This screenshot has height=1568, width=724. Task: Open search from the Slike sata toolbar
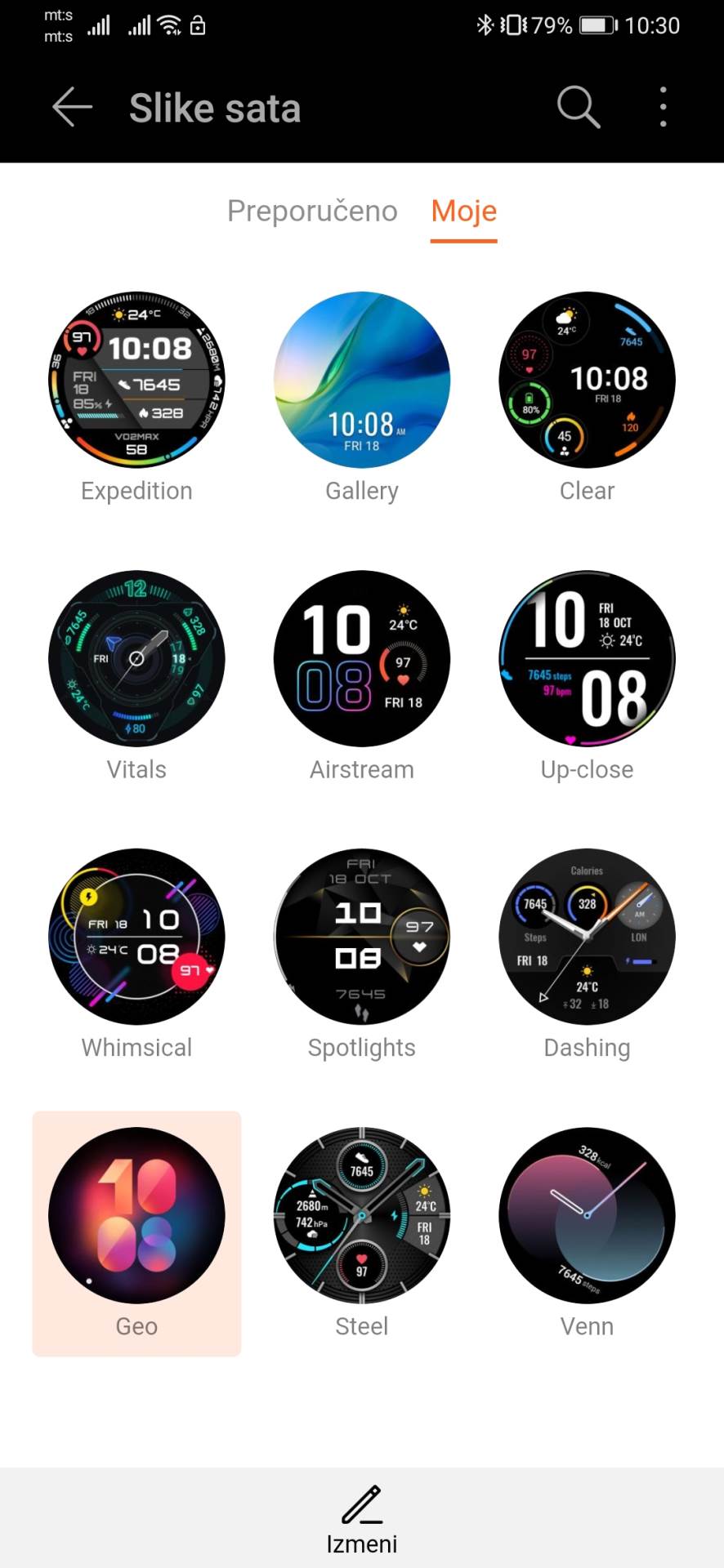[x=577, y=106]
